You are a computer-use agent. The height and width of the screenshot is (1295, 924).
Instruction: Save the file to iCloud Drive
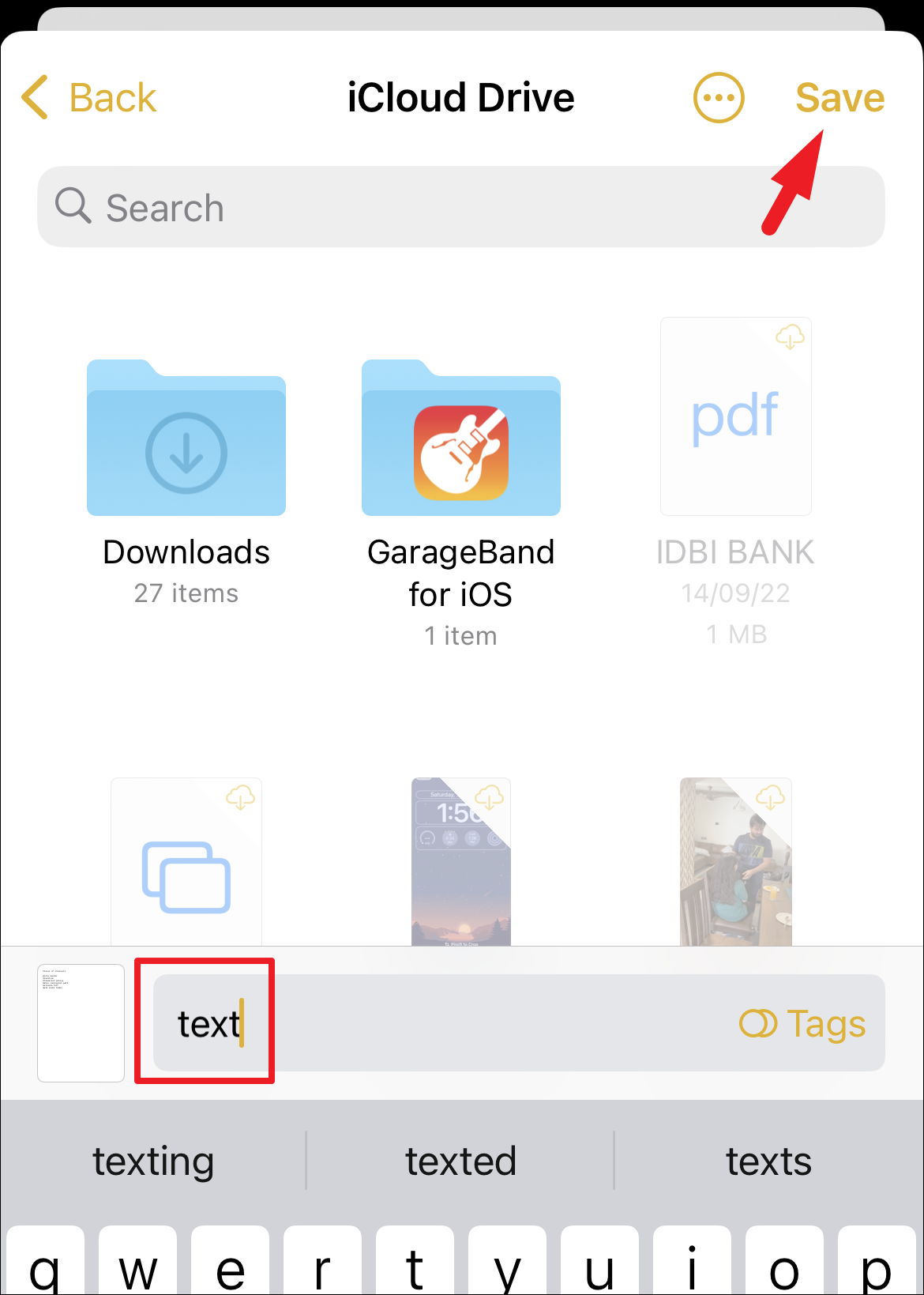pyautogui.click(x=839, y=98)
